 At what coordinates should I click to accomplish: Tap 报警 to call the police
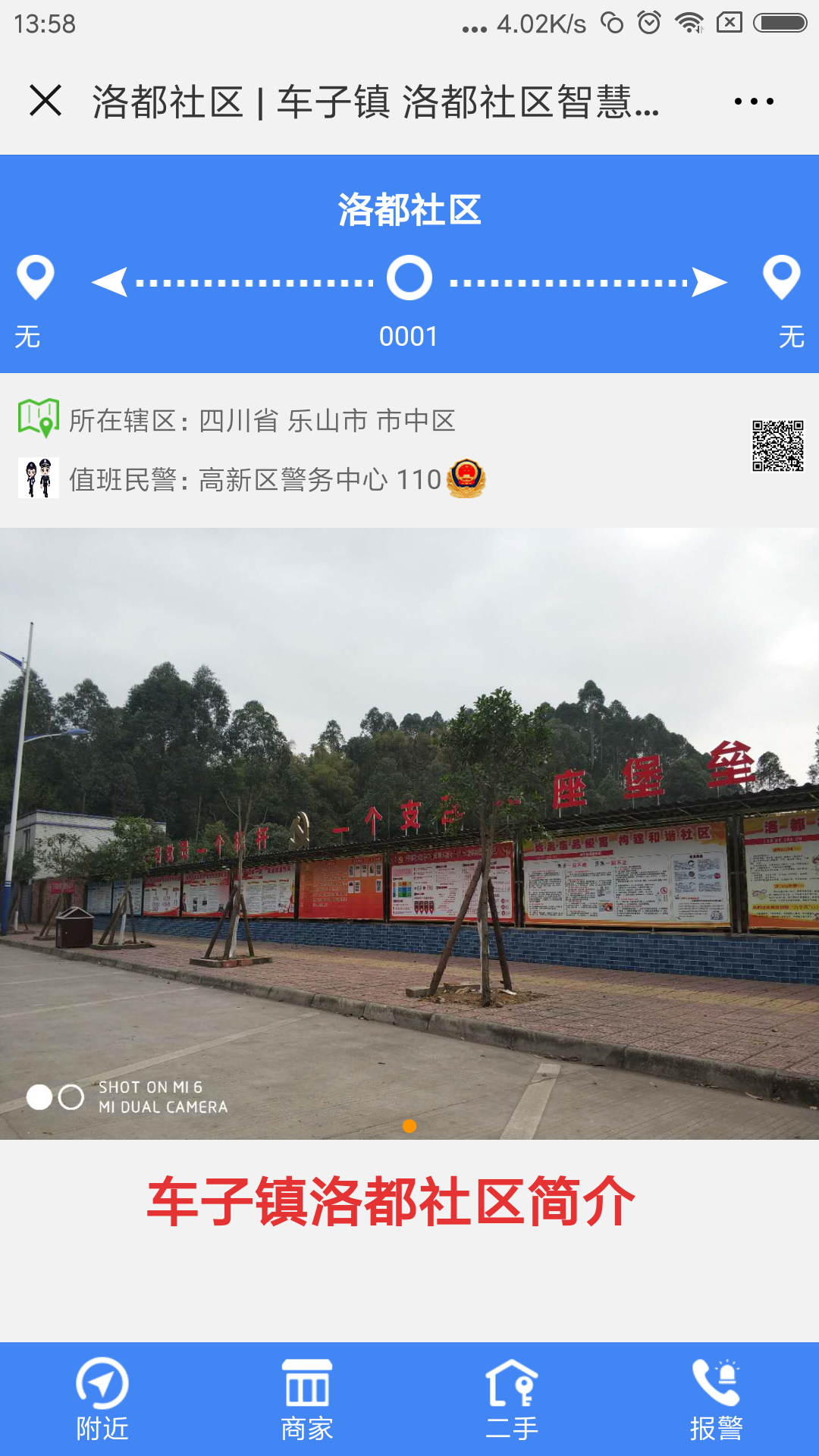tap(716, 1399)
